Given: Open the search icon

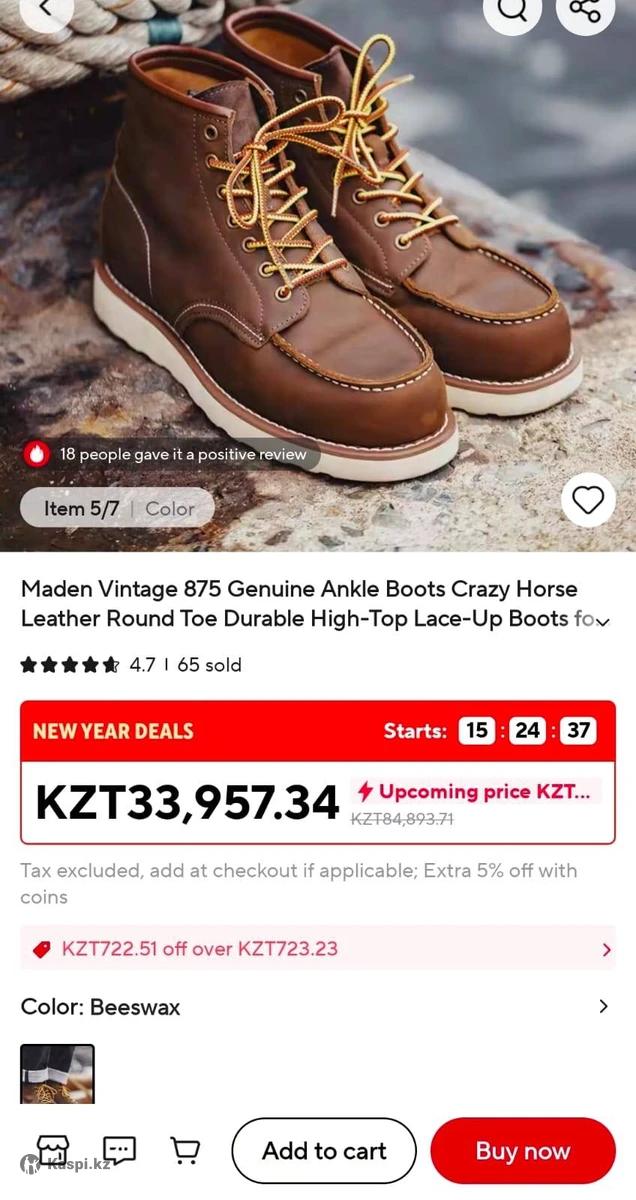Looking at the screenshot, I should tap(511, 10).
